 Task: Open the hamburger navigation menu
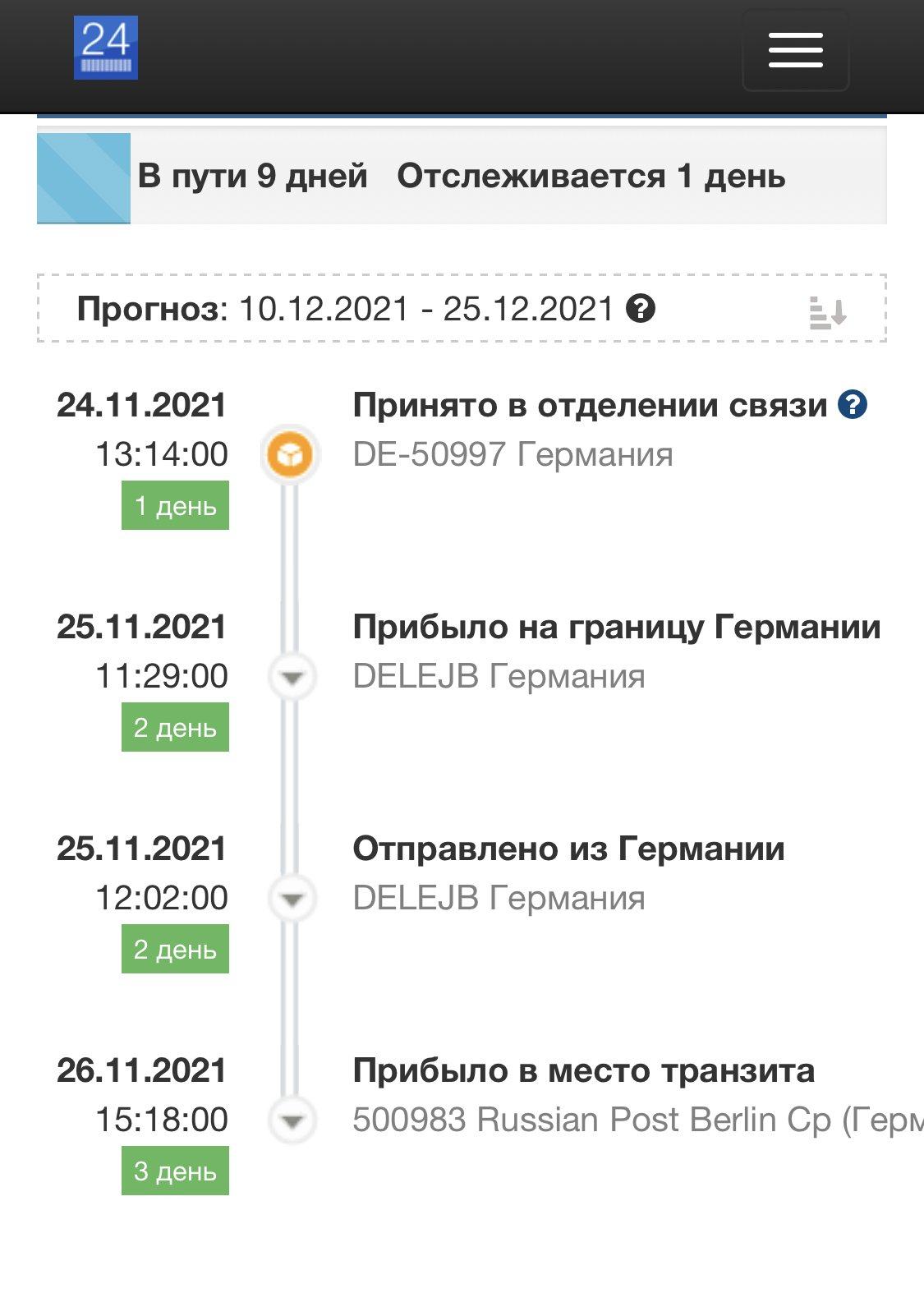click(795, 50)
